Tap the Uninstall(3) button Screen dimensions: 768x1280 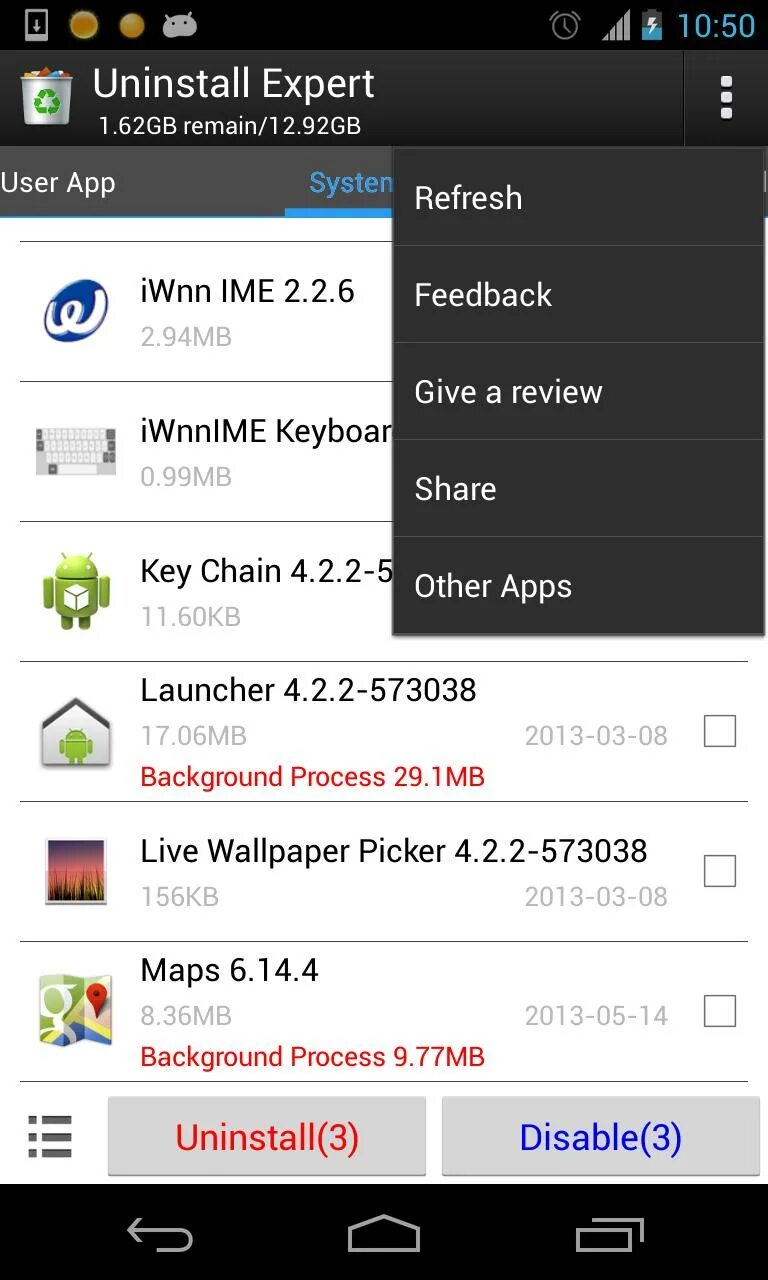pyautogui.click(x=267, y=1137)
